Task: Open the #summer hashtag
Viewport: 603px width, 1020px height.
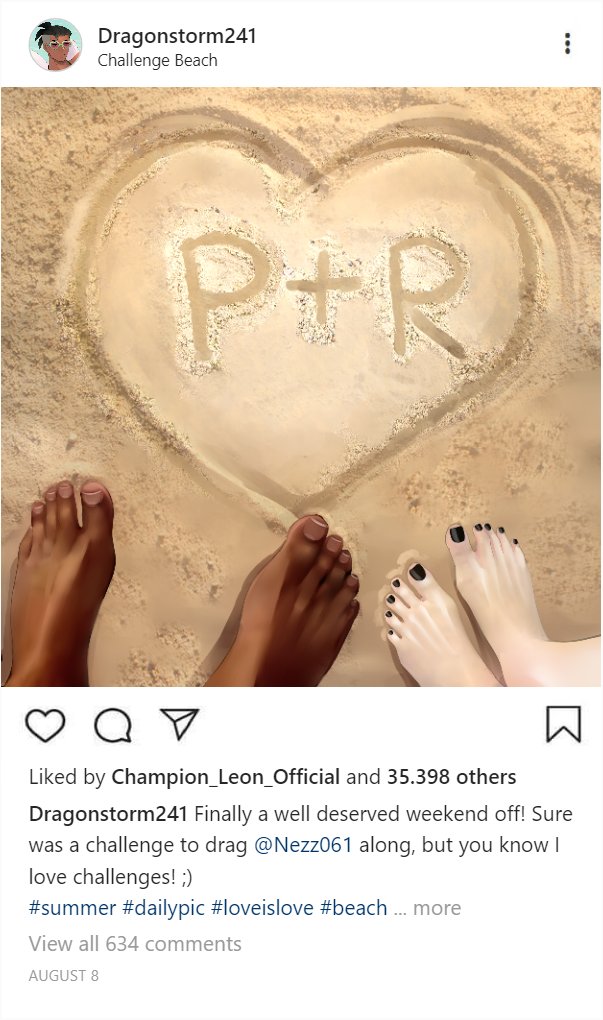Action: click(x=72, y=908)
